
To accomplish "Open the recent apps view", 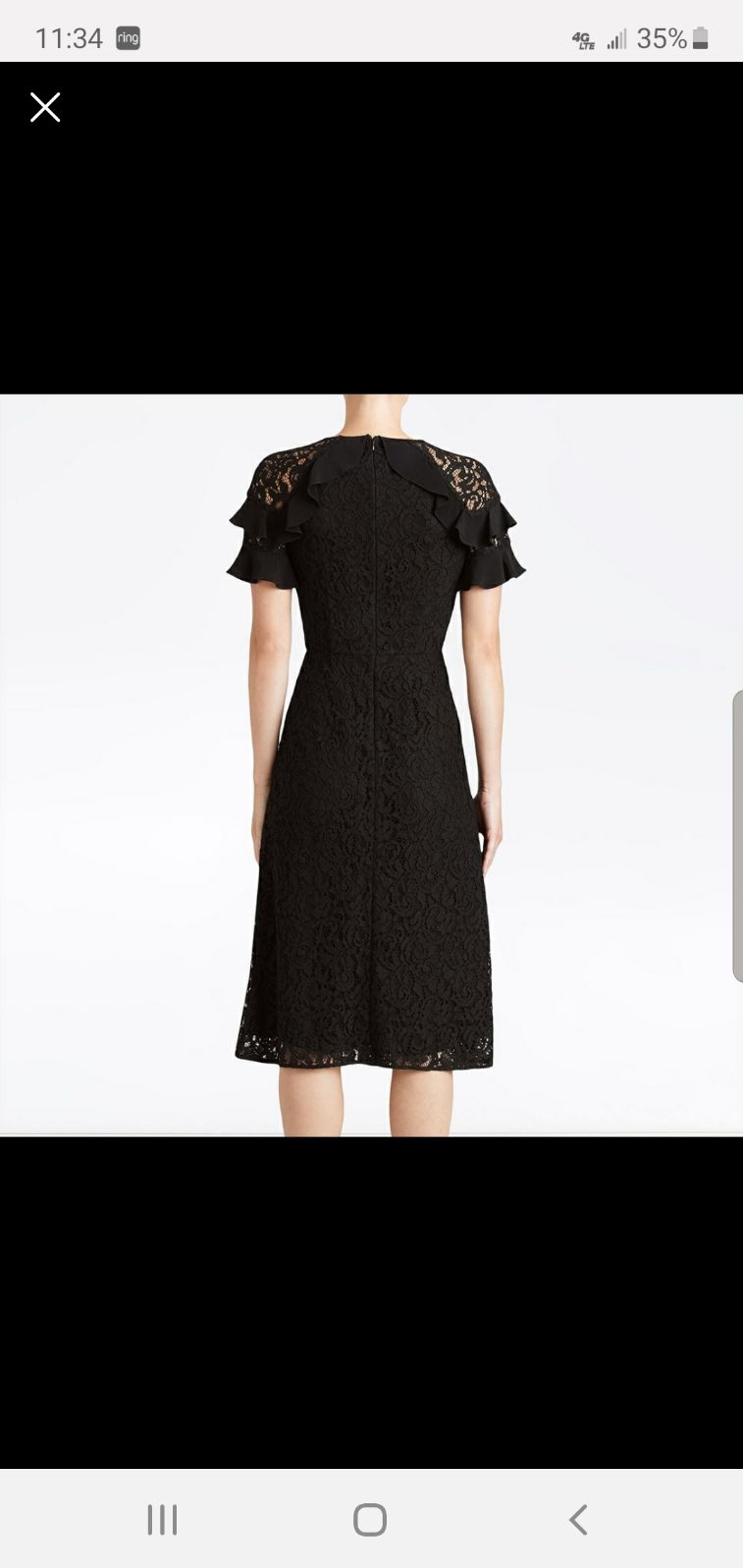I will (162, 1519).
